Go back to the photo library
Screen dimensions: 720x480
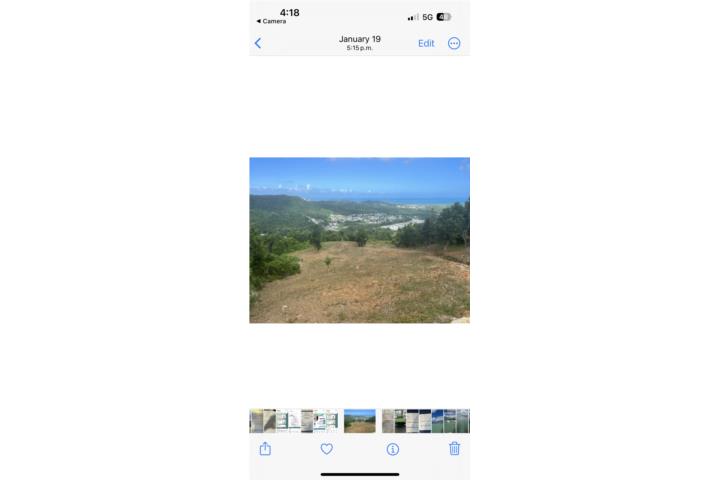point(258,43)
